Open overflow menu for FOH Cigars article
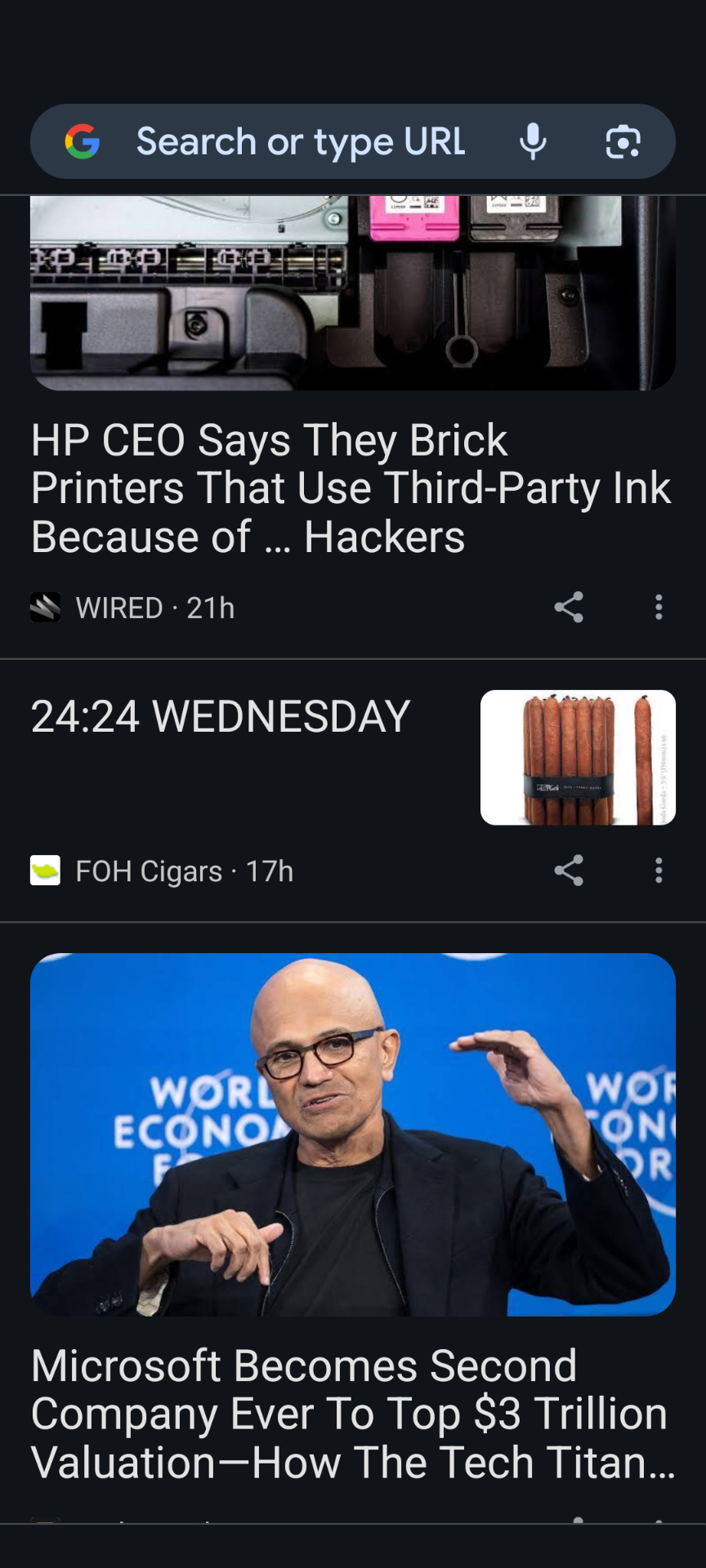The height and width of the screenshot is (1568, 706). (x=659, y=871)
